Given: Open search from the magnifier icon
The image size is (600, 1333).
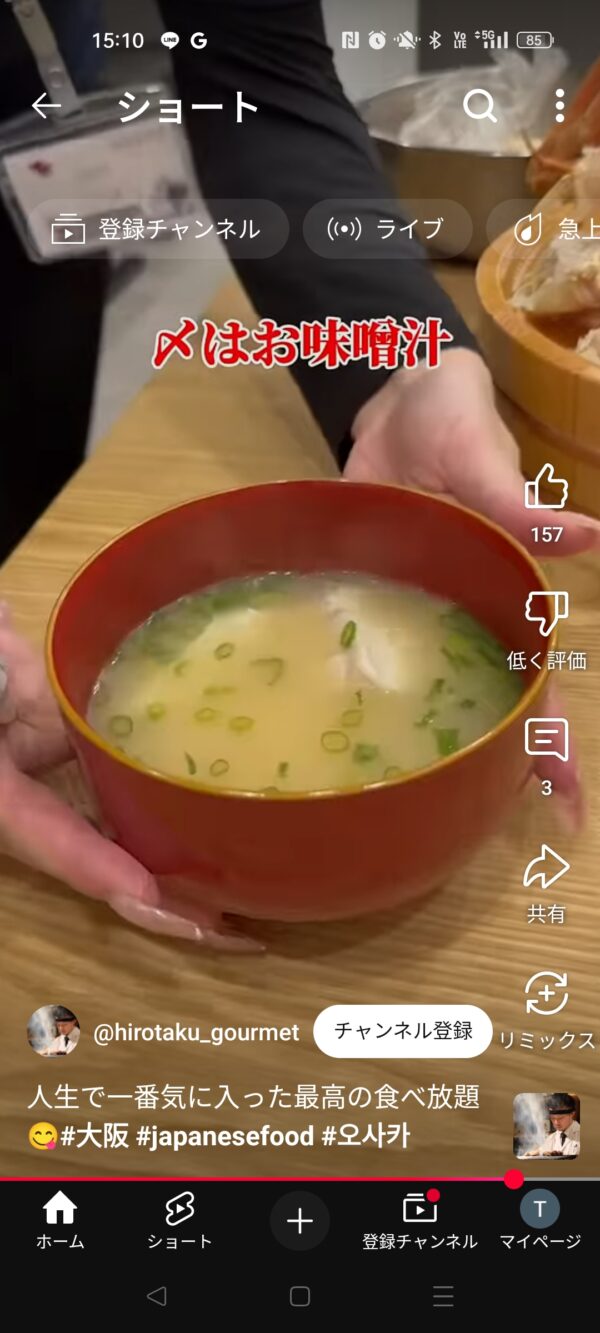Looking at the screenshot, I should tap(480, 105).
